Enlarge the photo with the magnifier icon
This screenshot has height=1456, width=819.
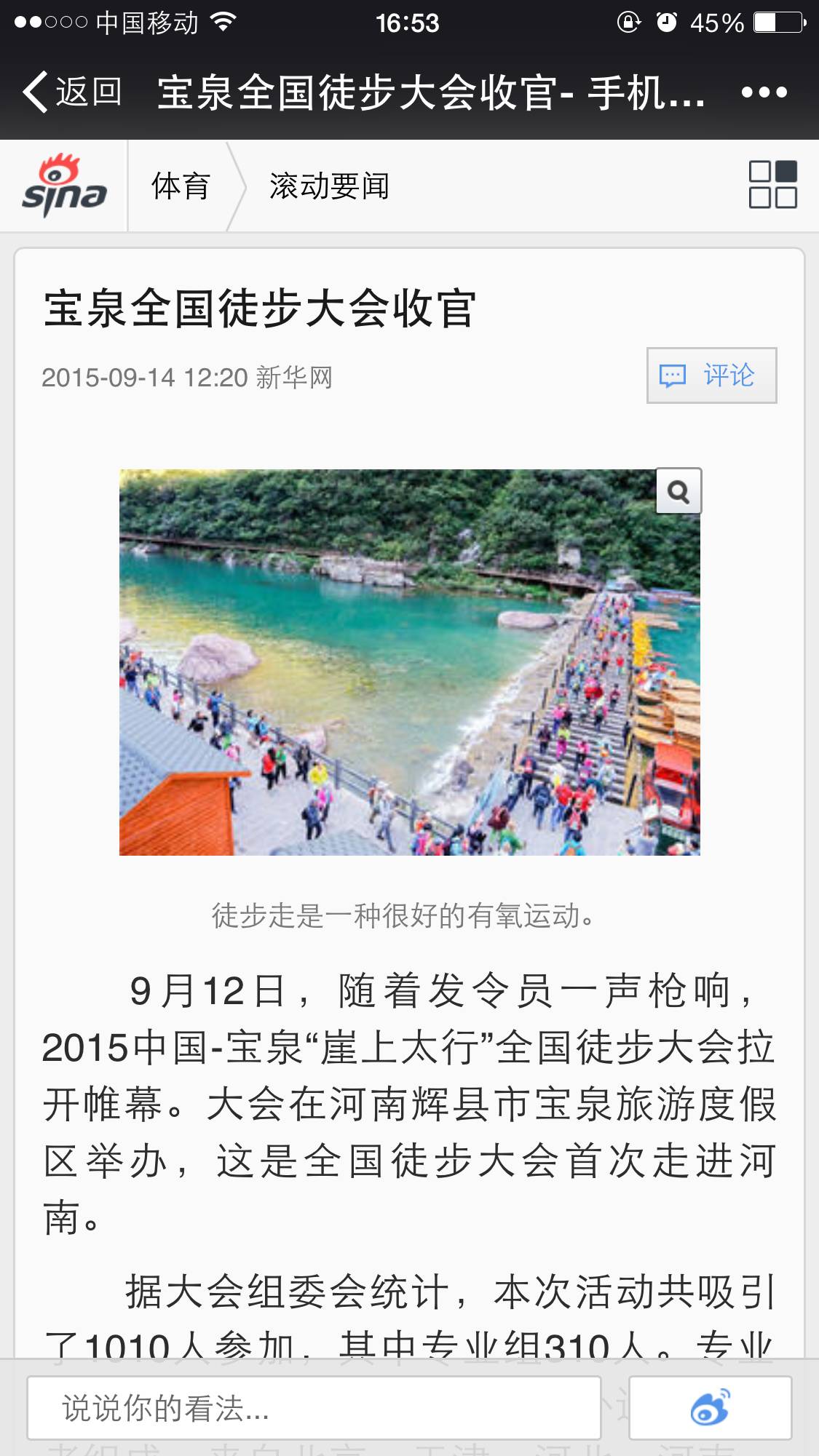point(678,492)
